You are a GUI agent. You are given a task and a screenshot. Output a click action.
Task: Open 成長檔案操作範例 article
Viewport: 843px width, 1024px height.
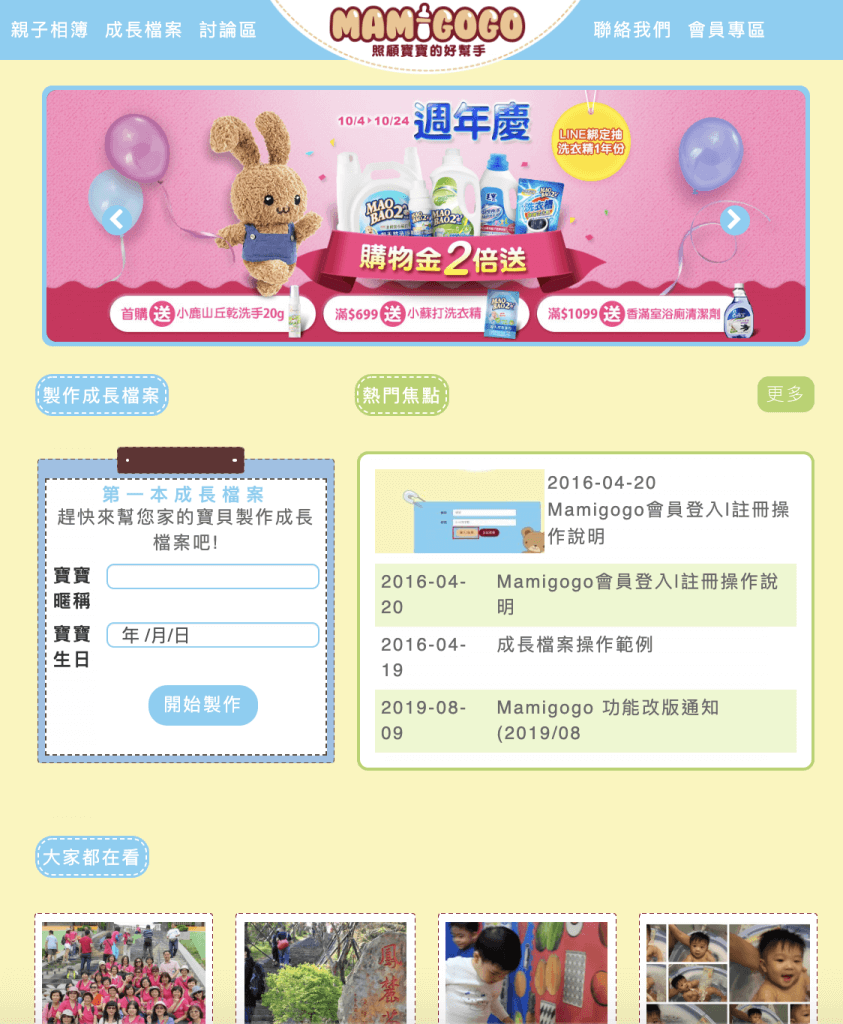pyautogui.click(x=574, y=645)
